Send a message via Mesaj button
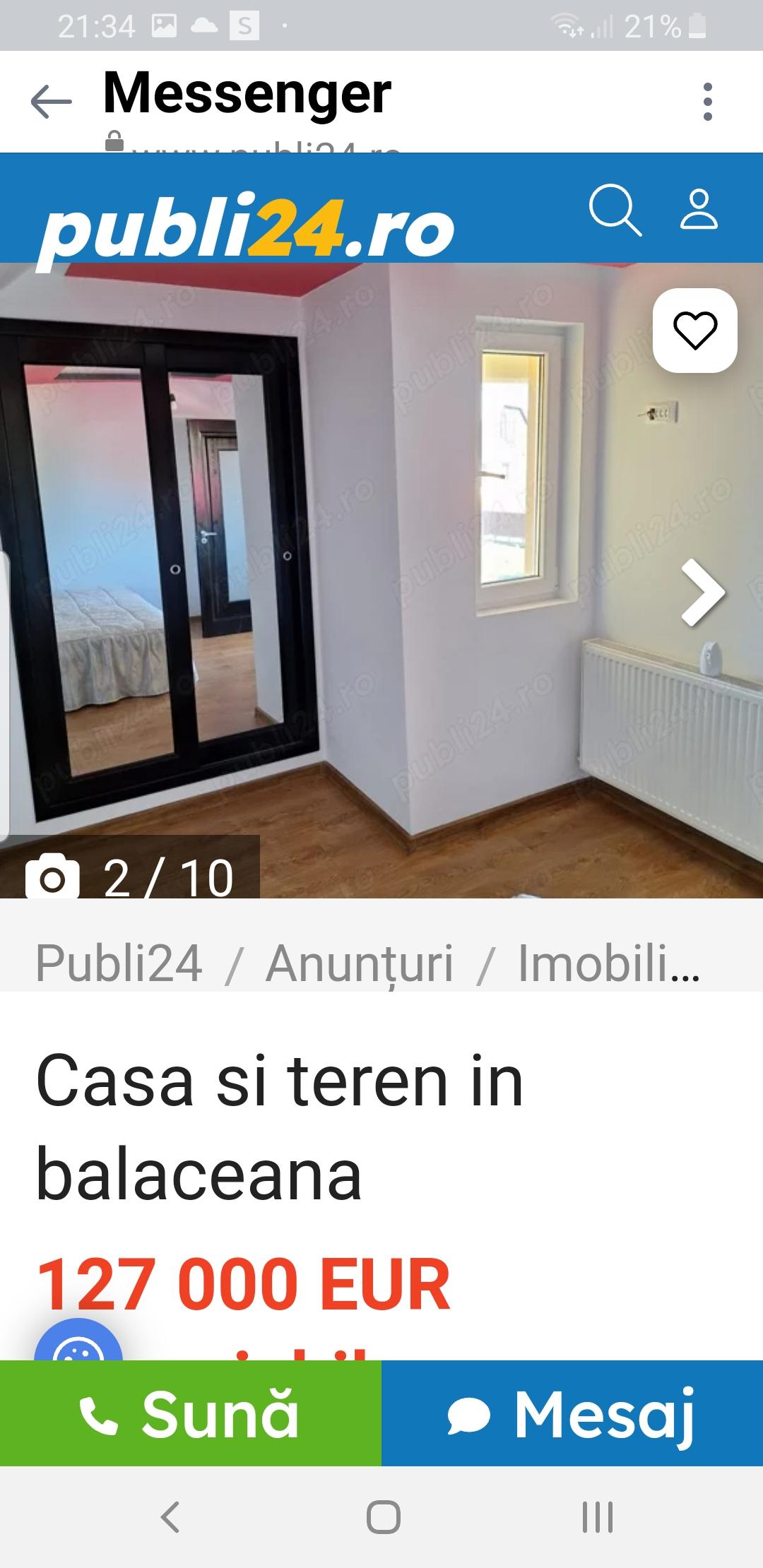Image resolution: width=763 pixels, height=1568 pixels. (x=572, y=1414)
